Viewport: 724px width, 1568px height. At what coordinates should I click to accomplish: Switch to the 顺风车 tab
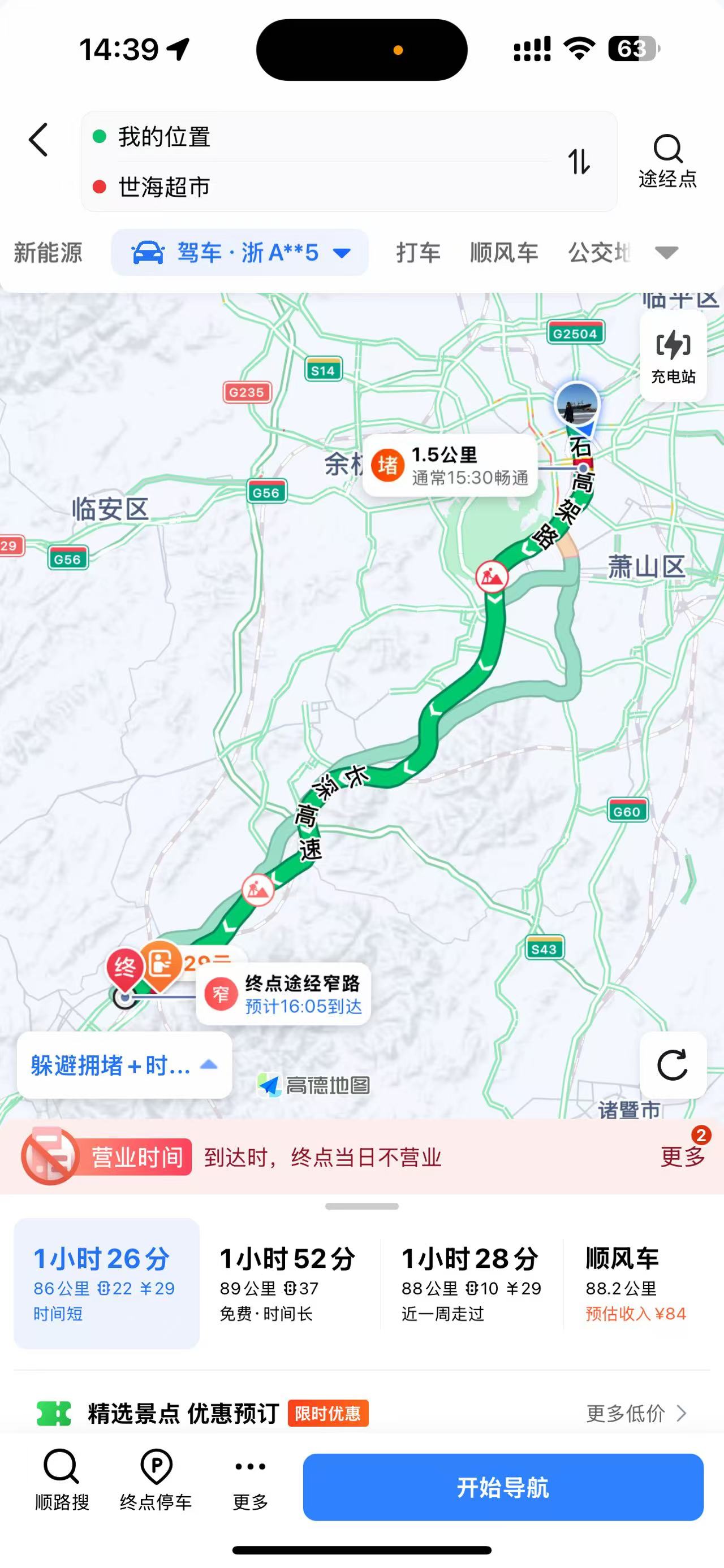tap(503, 253)
